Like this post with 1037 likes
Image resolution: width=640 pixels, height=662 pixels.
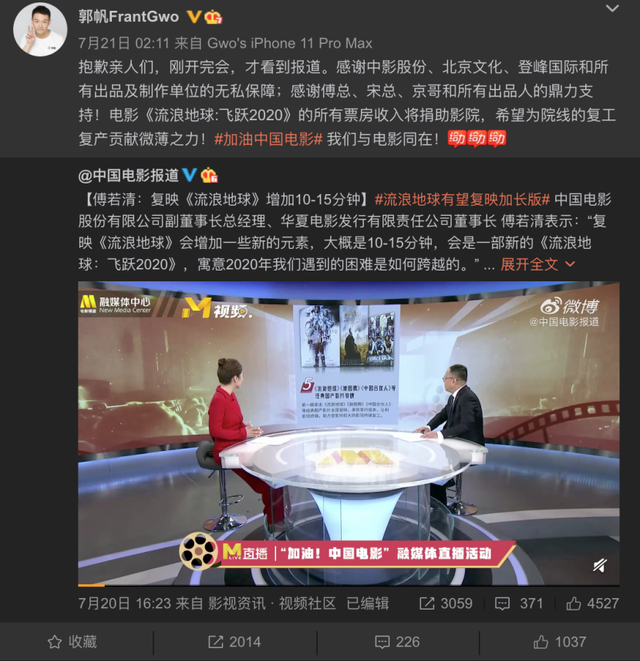tap(558, 641)
